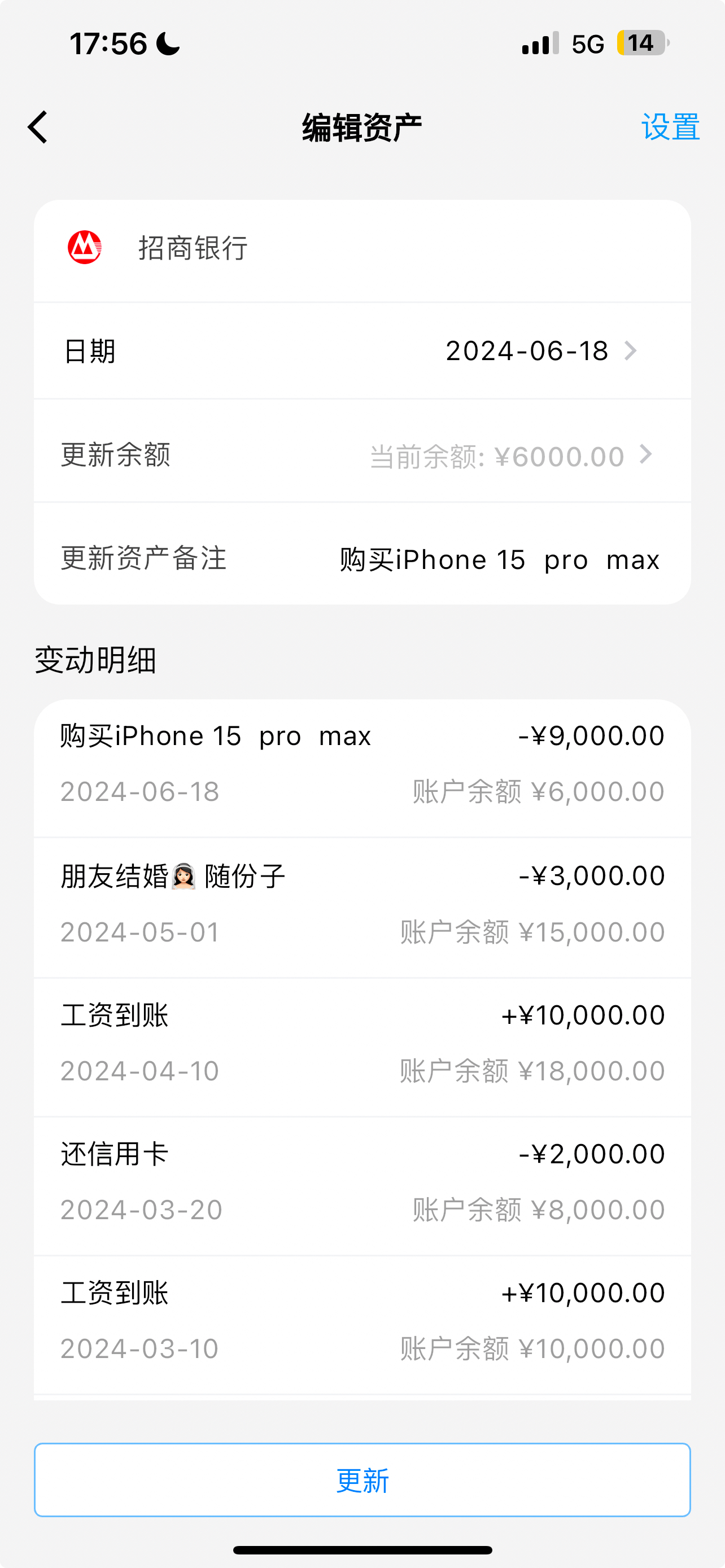Open the 朋友结婚随份子 record
This screenshot has height=1568, width=725.
(361, 904)
